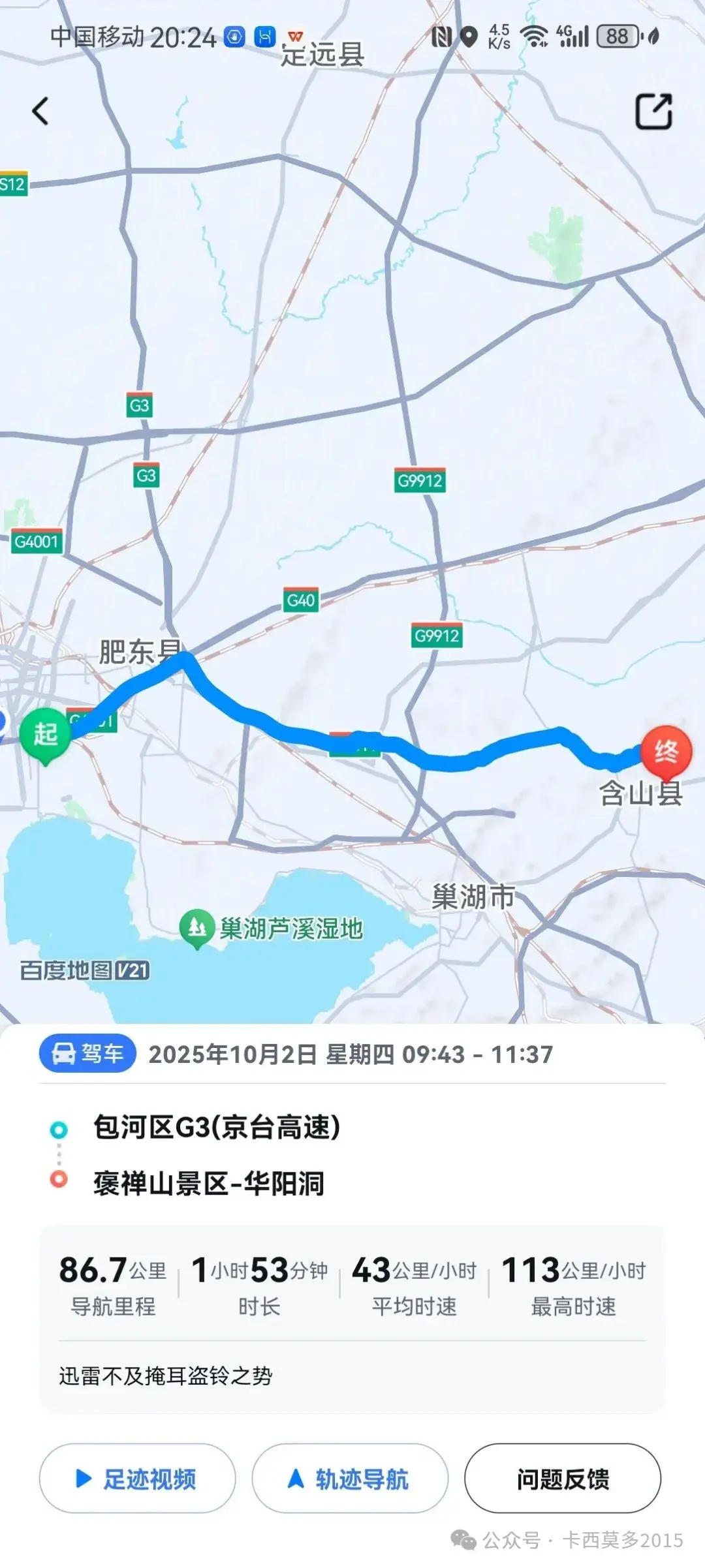Open 问题反馈 feedback

(x=562, y=1478)
